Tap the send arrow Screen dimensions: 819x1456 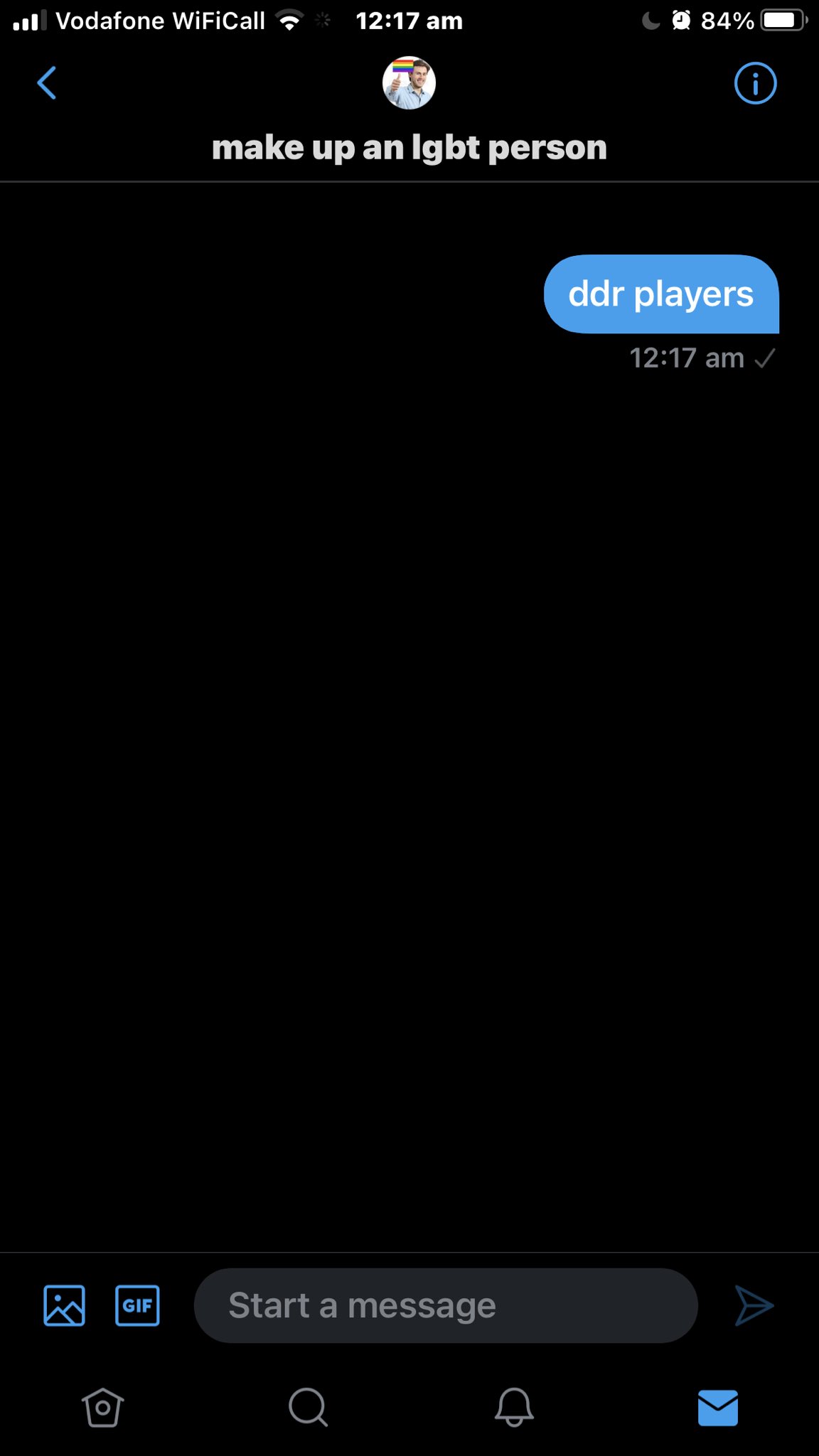pyautogui.click(x=754, y=1305)
